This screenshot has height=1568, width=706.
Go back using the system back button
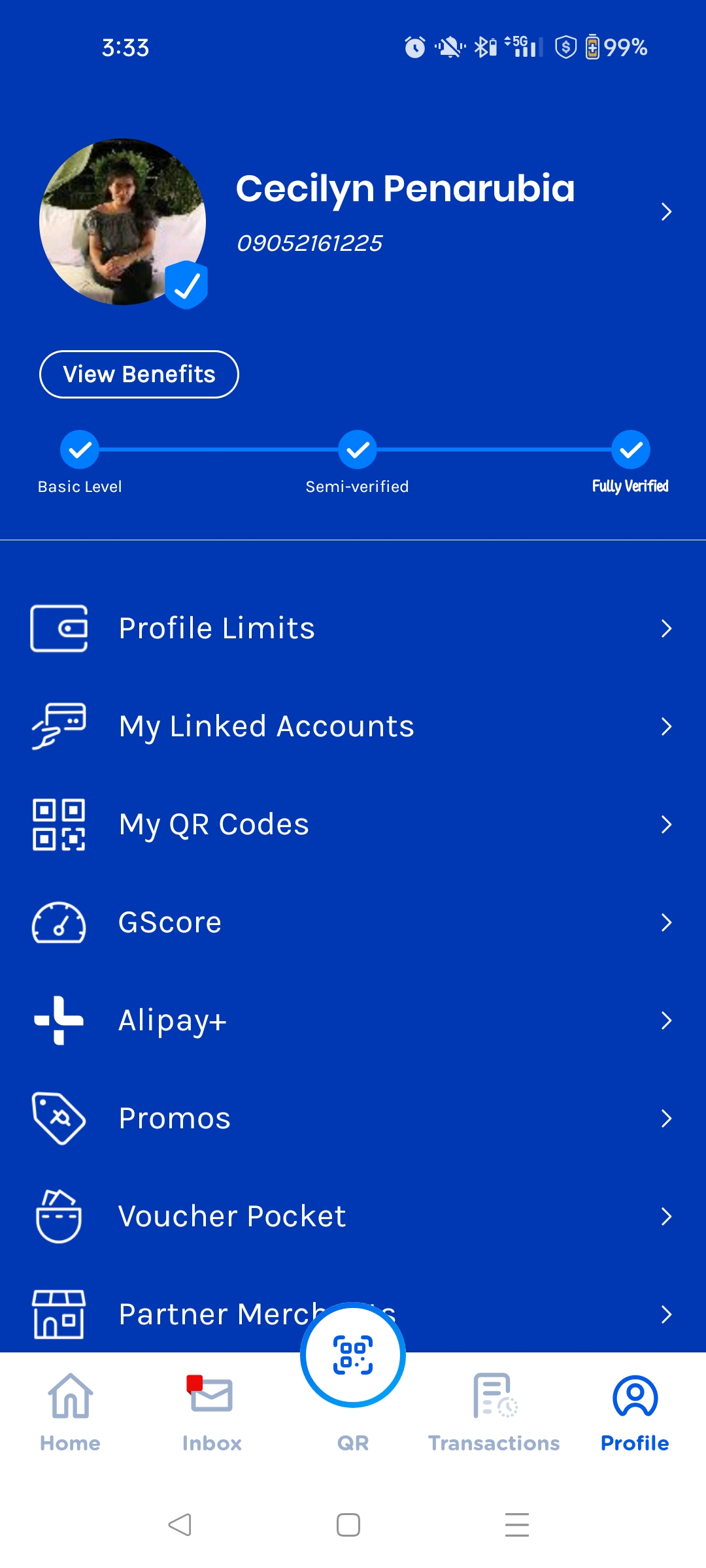(x=180, y=1525)
